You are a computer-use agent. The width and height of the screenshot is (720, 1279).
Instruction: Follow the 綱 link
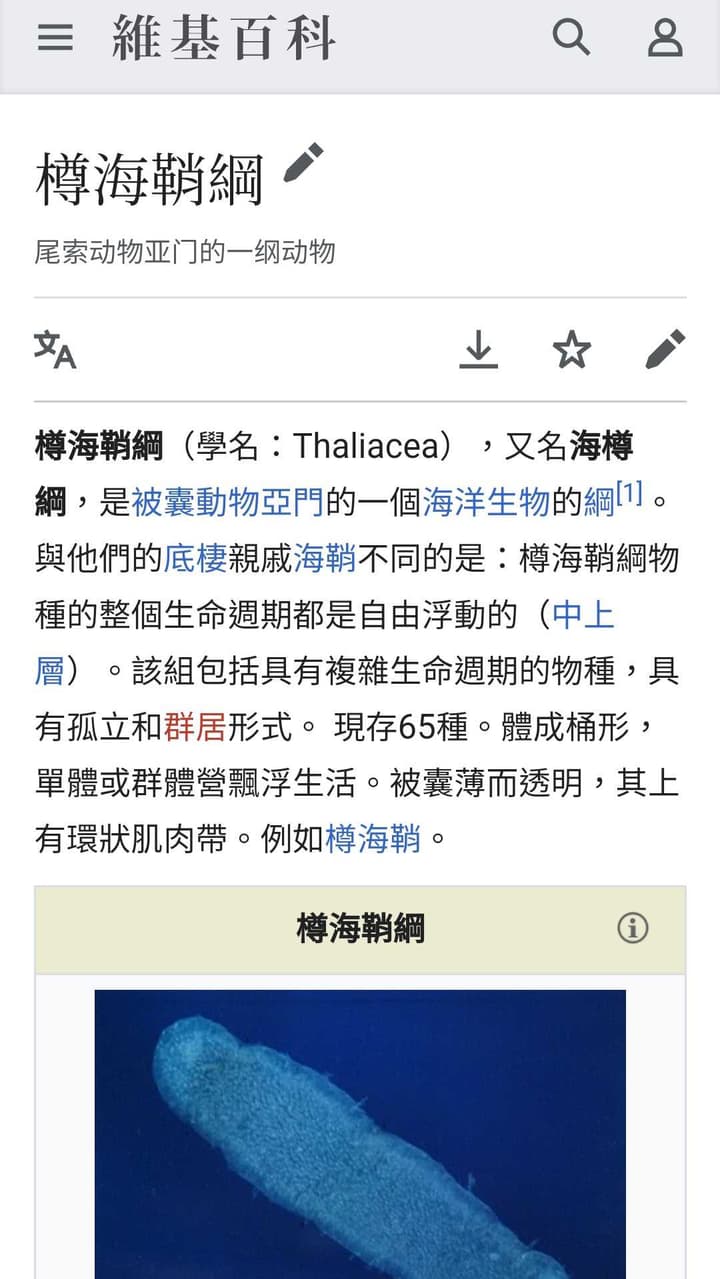point(598,501)
